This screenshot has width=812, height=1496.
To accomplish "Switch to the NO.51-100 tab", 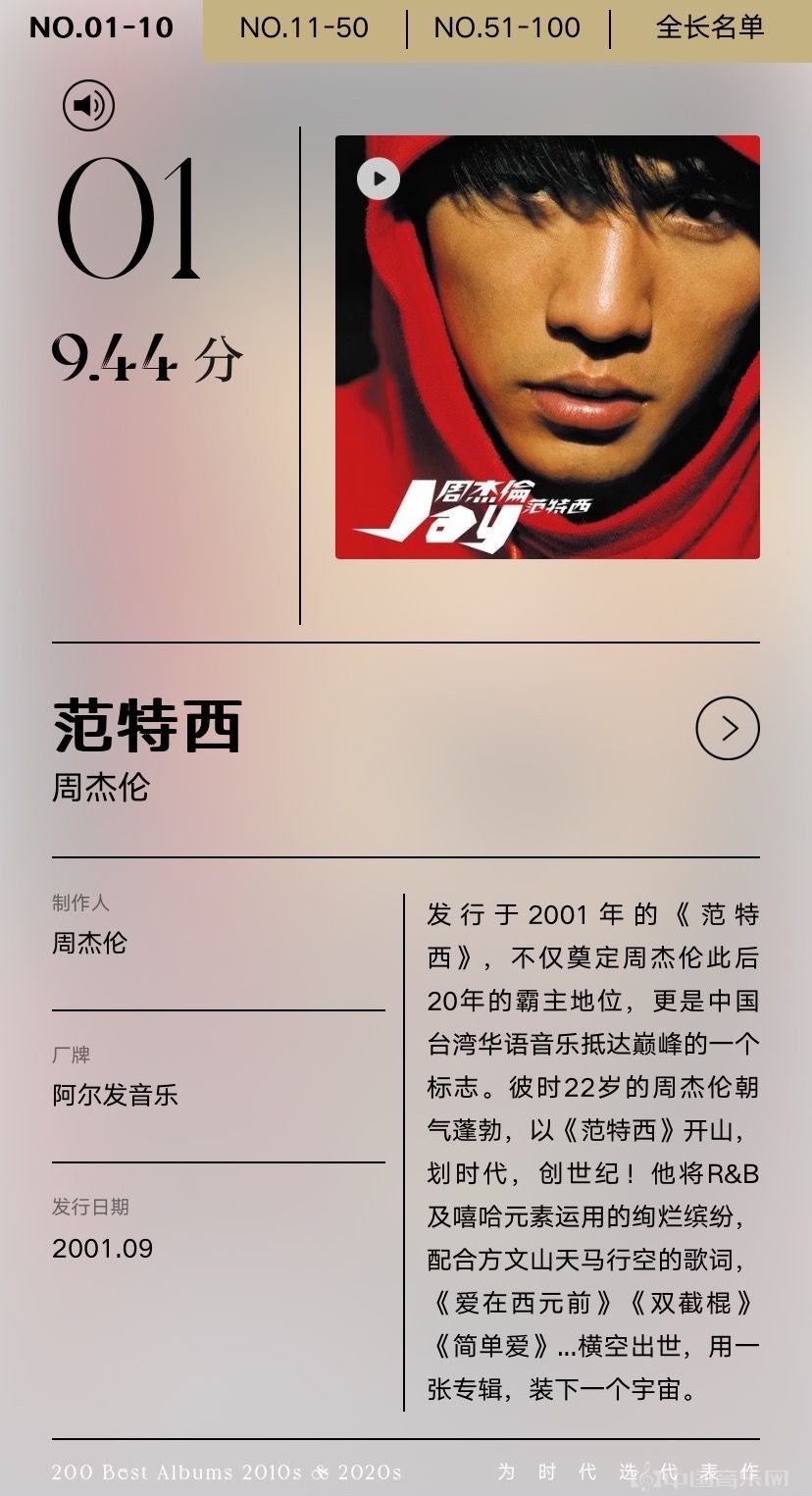I will pyautogui.click(x=507, y=27).
